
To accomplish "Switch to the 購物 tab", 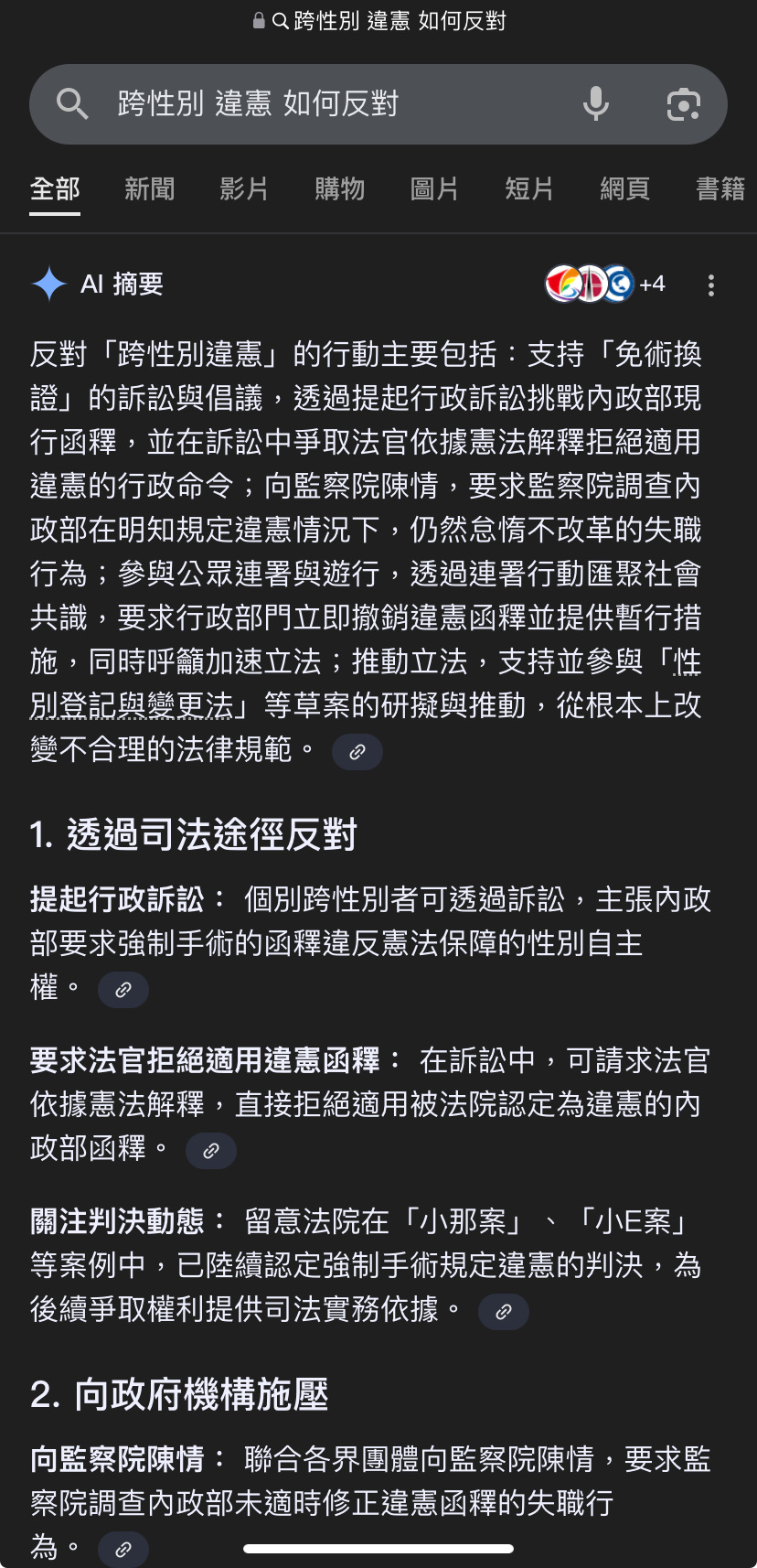I will coord(339,189).
